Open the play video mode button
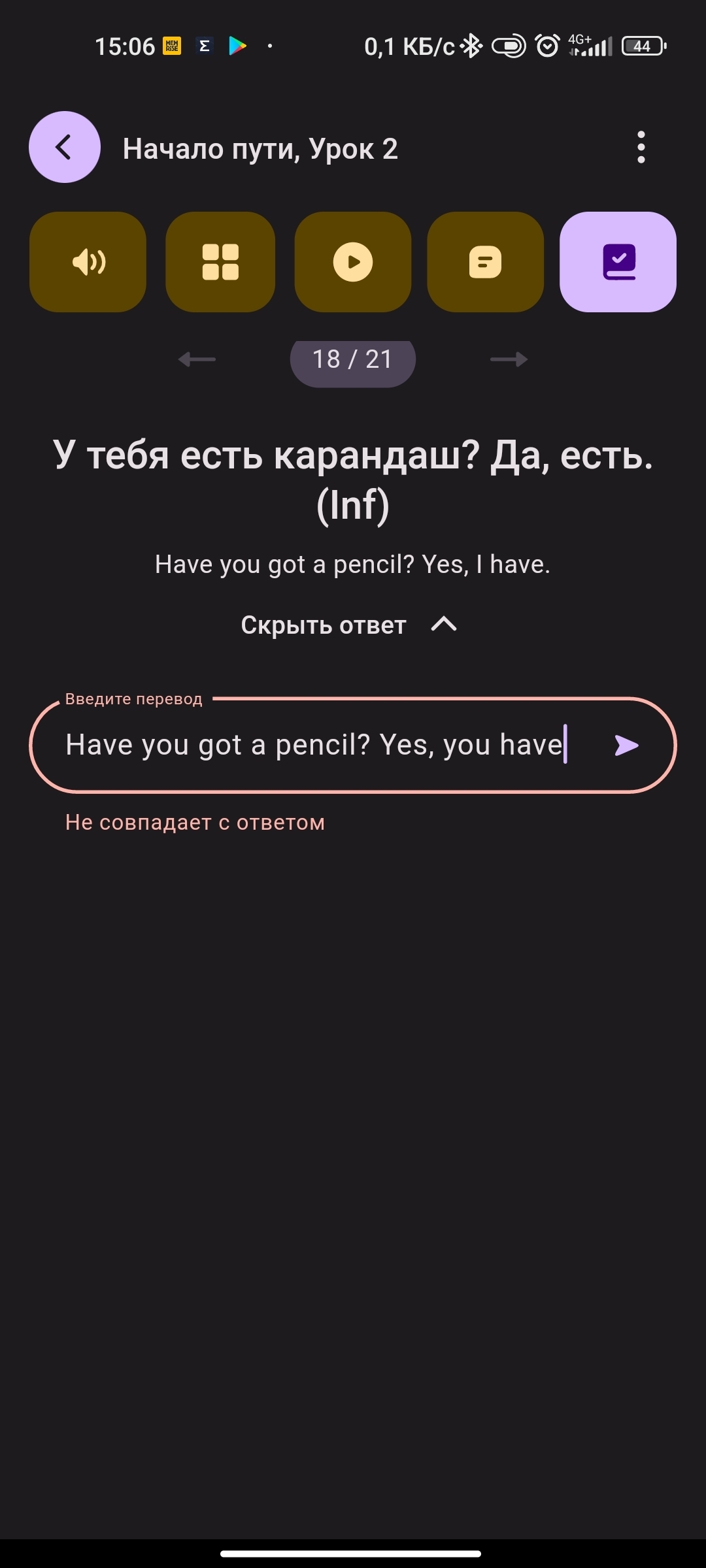Viewport: 706px width, 1568px height. click(x=353, y=262)
